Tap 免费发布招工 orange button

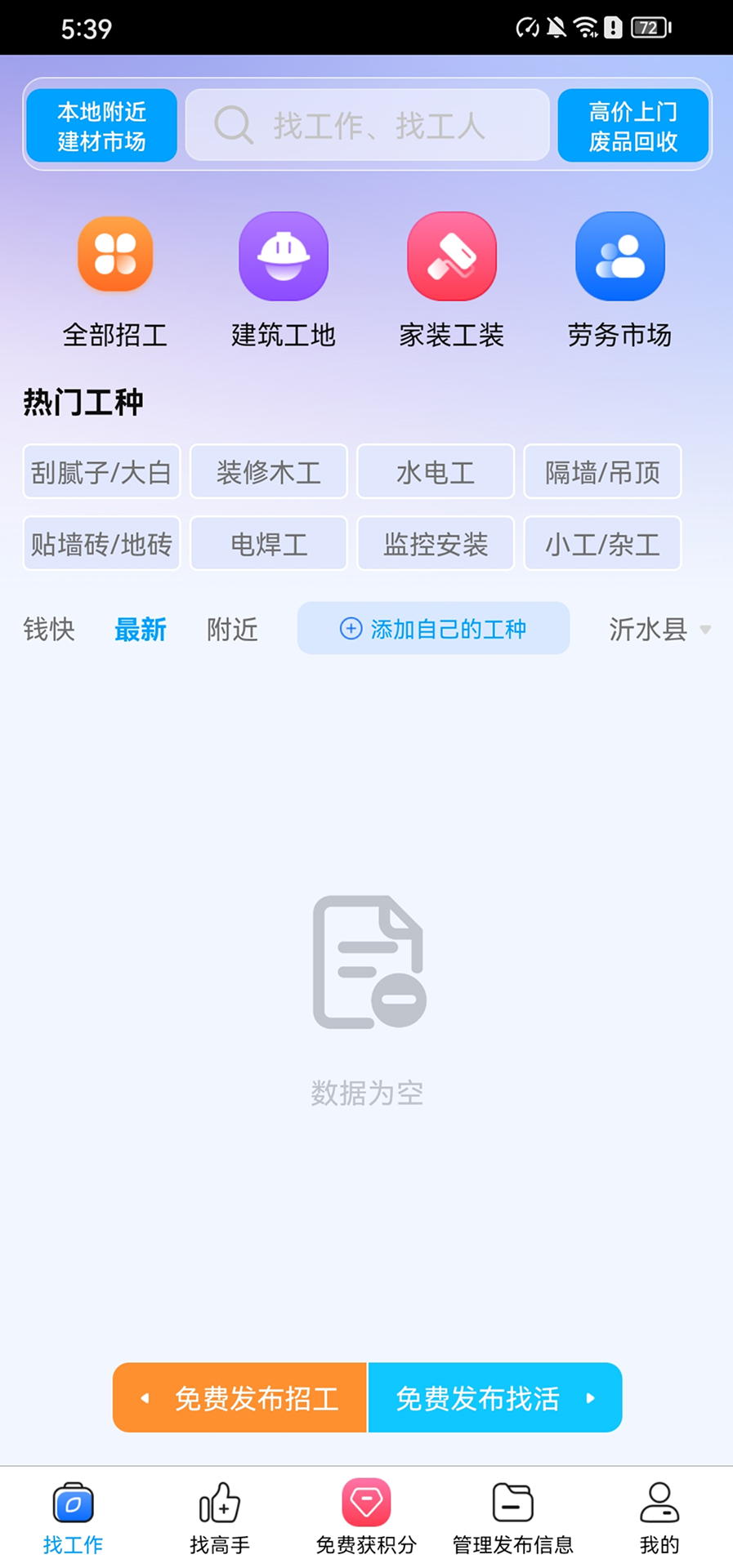(240, 1397)
